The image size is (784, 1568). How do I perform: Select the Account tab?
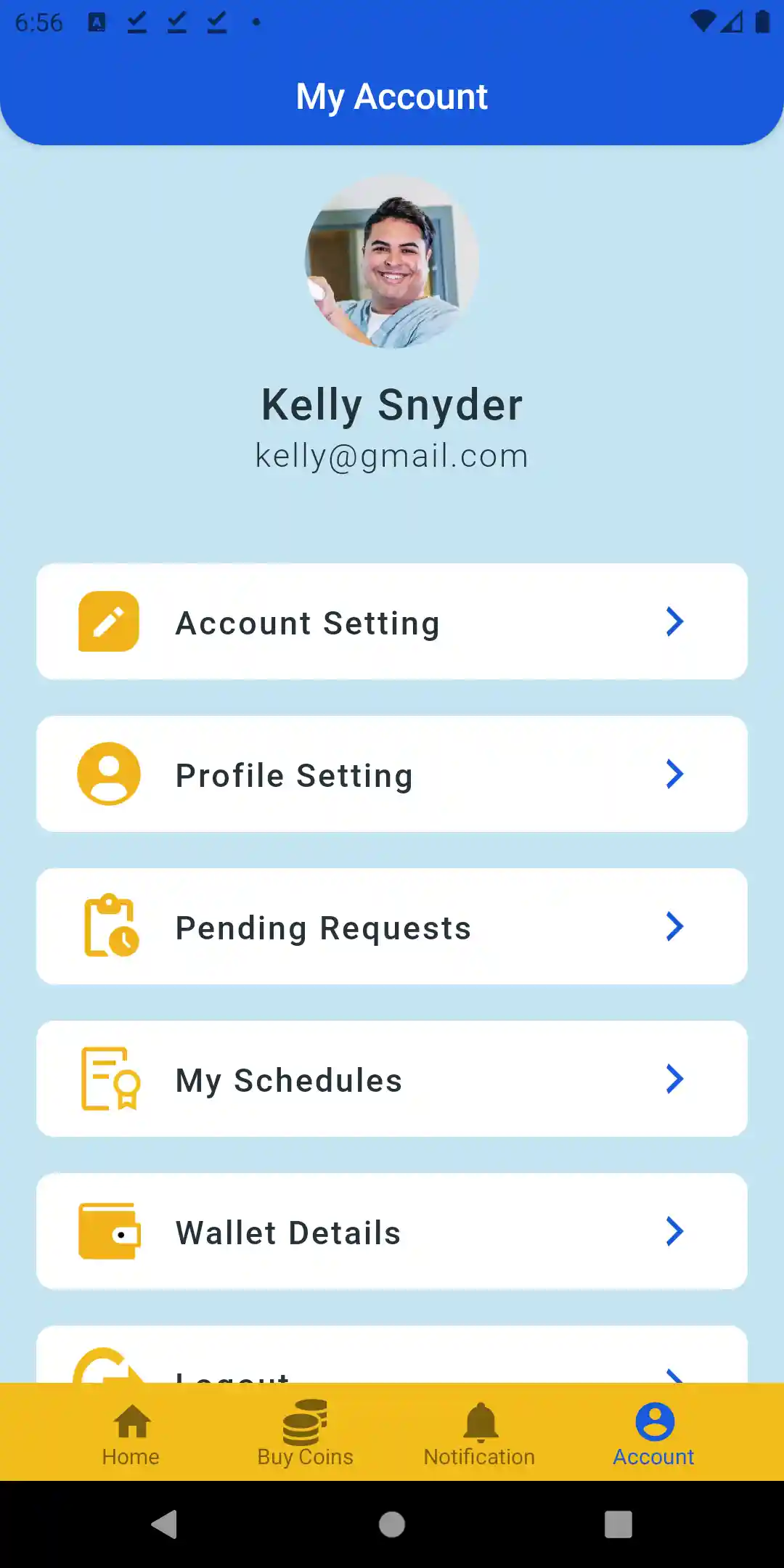tap(653, 1434)
